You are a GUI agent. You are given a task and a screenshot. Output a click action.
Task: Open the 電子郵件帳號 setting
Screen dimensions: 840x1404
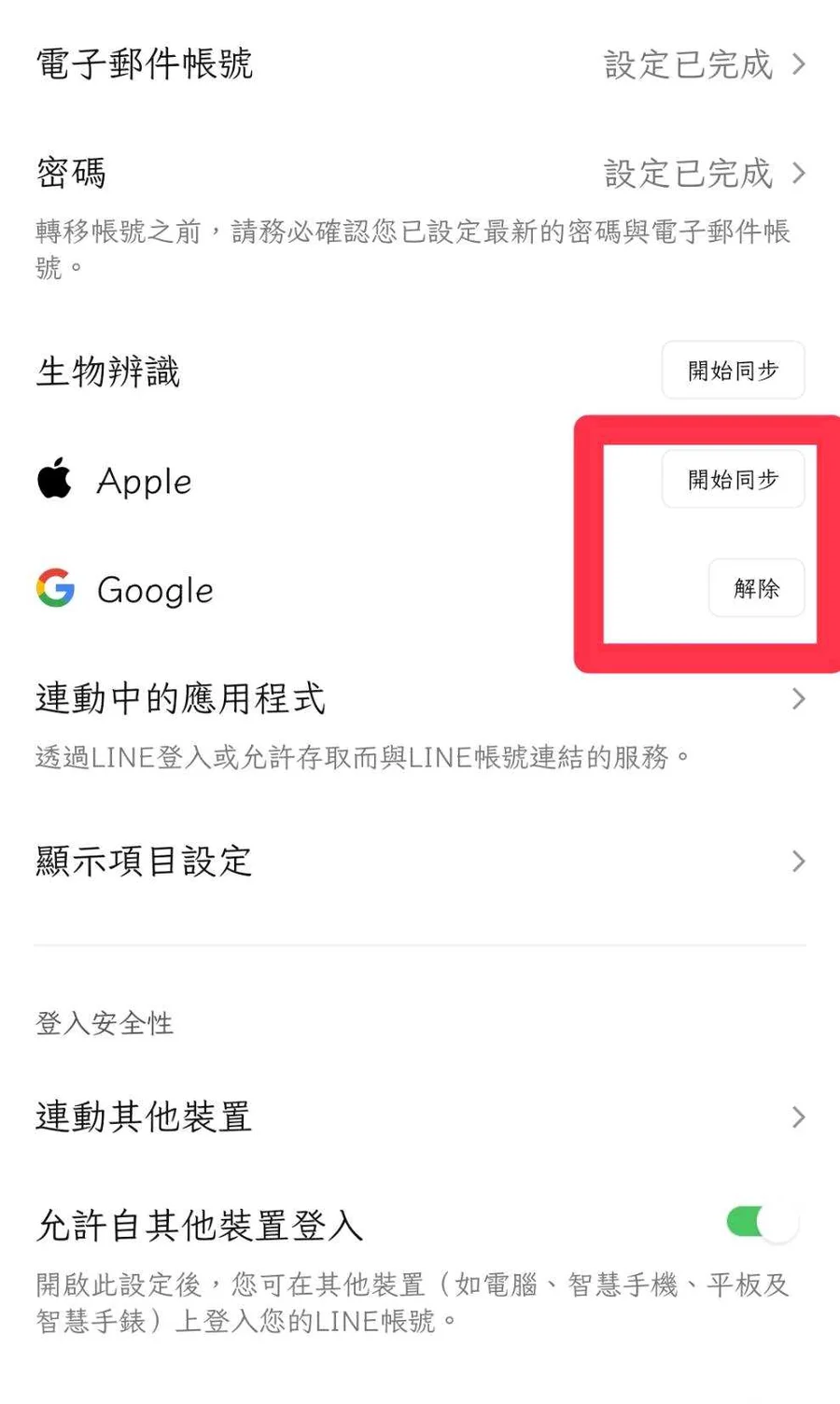click(x=420, y=64)
